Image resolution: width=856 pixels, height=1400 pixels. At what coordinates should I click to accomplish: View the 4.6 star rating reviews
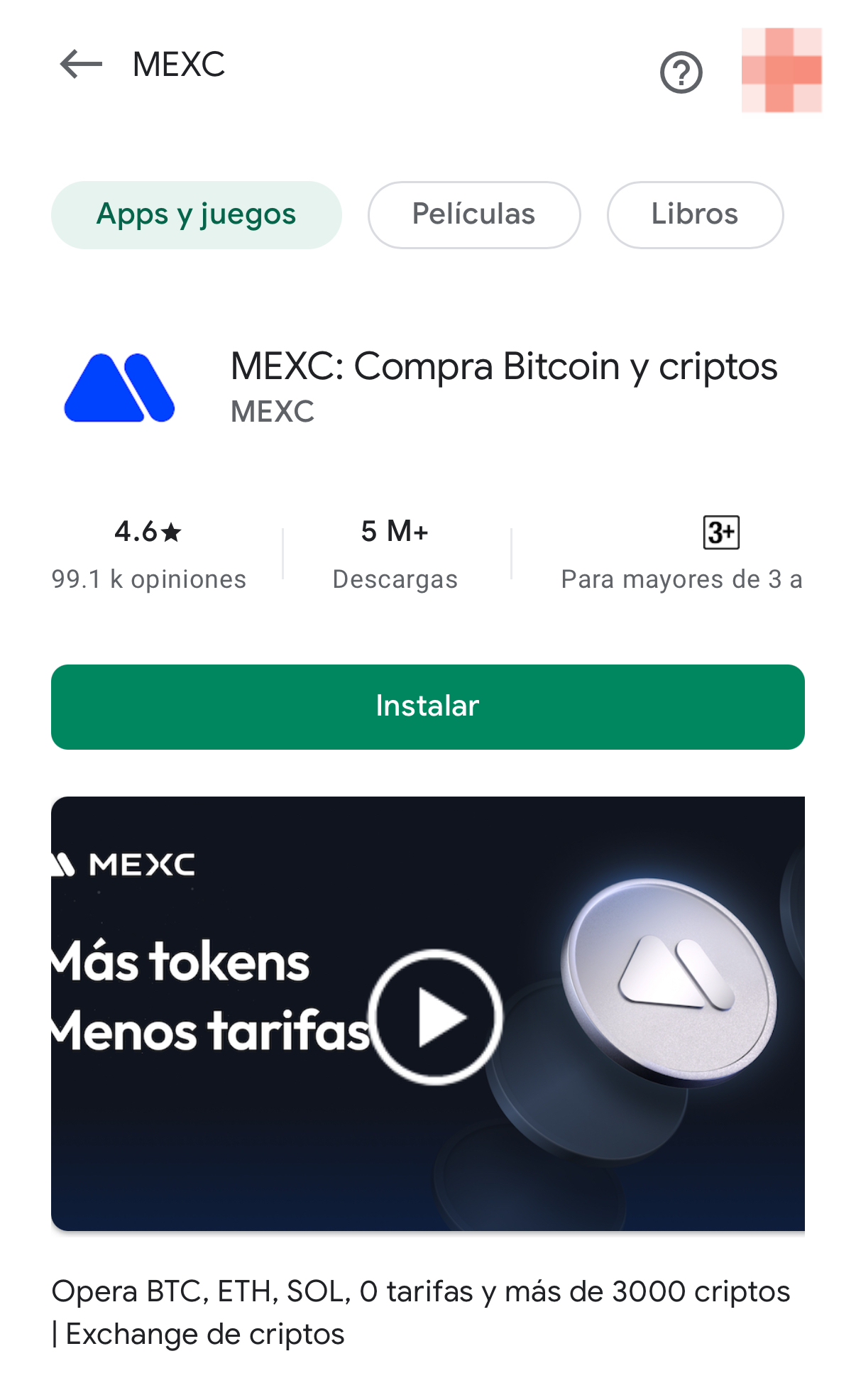tap(148, 554)
